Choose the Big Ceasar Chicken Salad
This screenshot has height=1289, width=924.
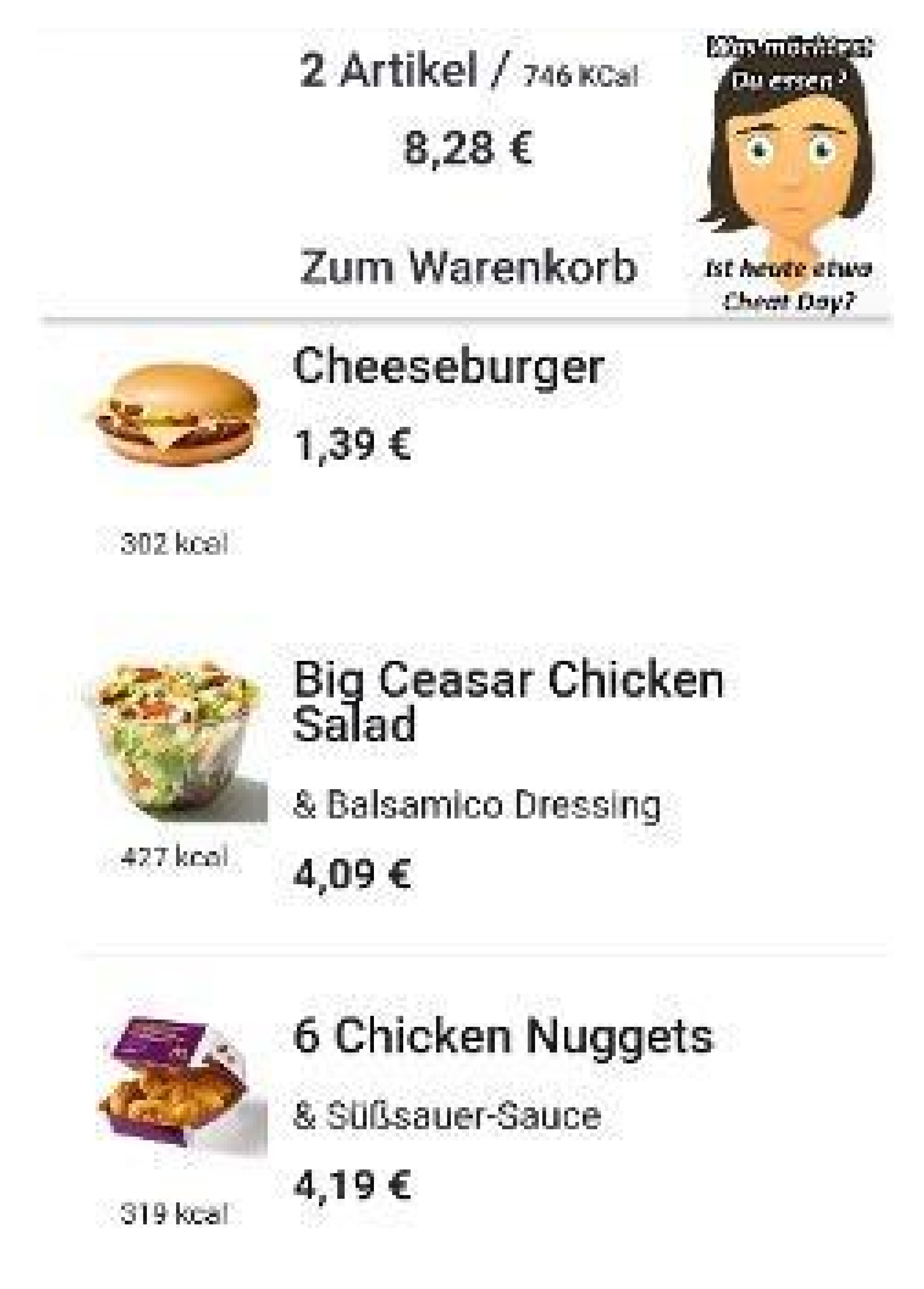(508, 700)
